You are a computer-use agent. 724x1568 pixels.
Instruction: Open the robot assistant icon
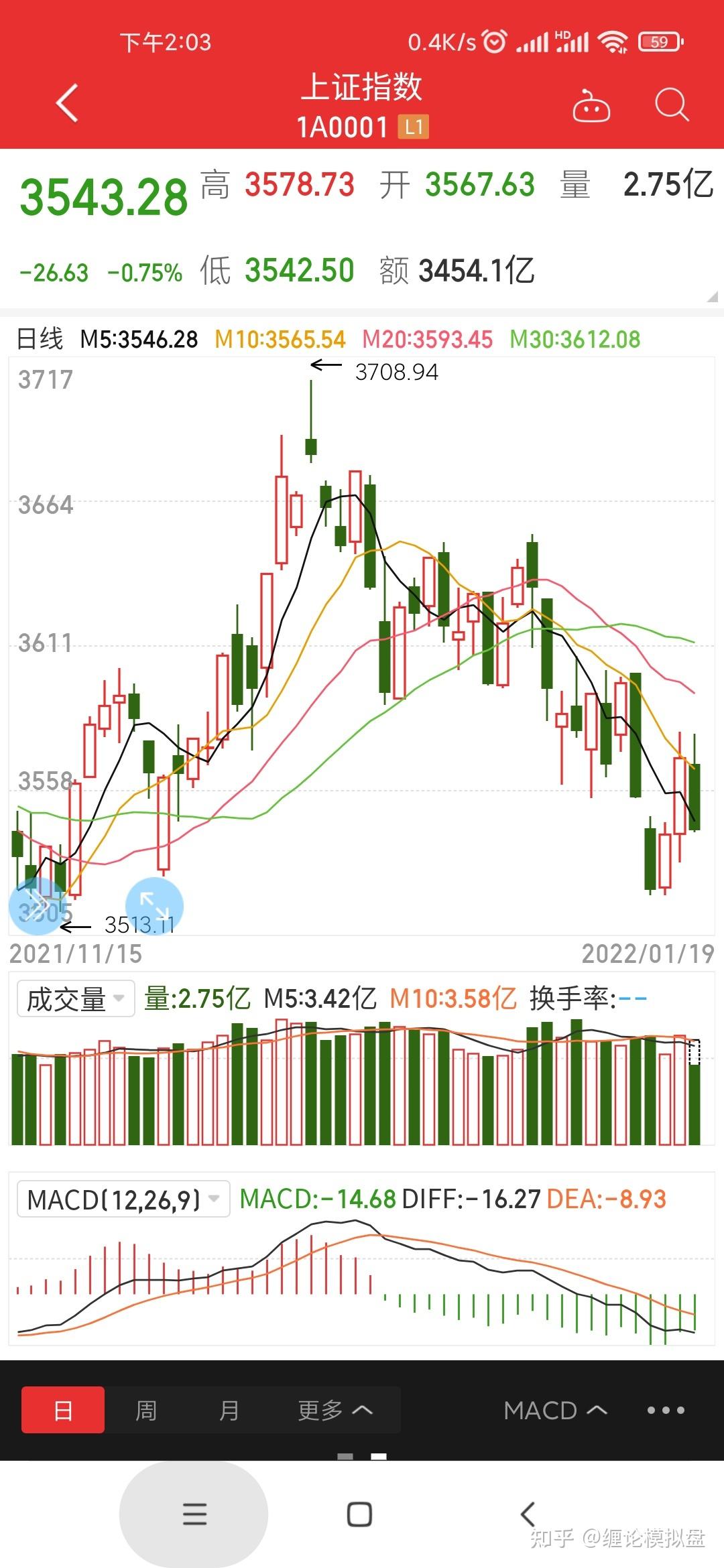pyautogui.click(x=591, y=106)
